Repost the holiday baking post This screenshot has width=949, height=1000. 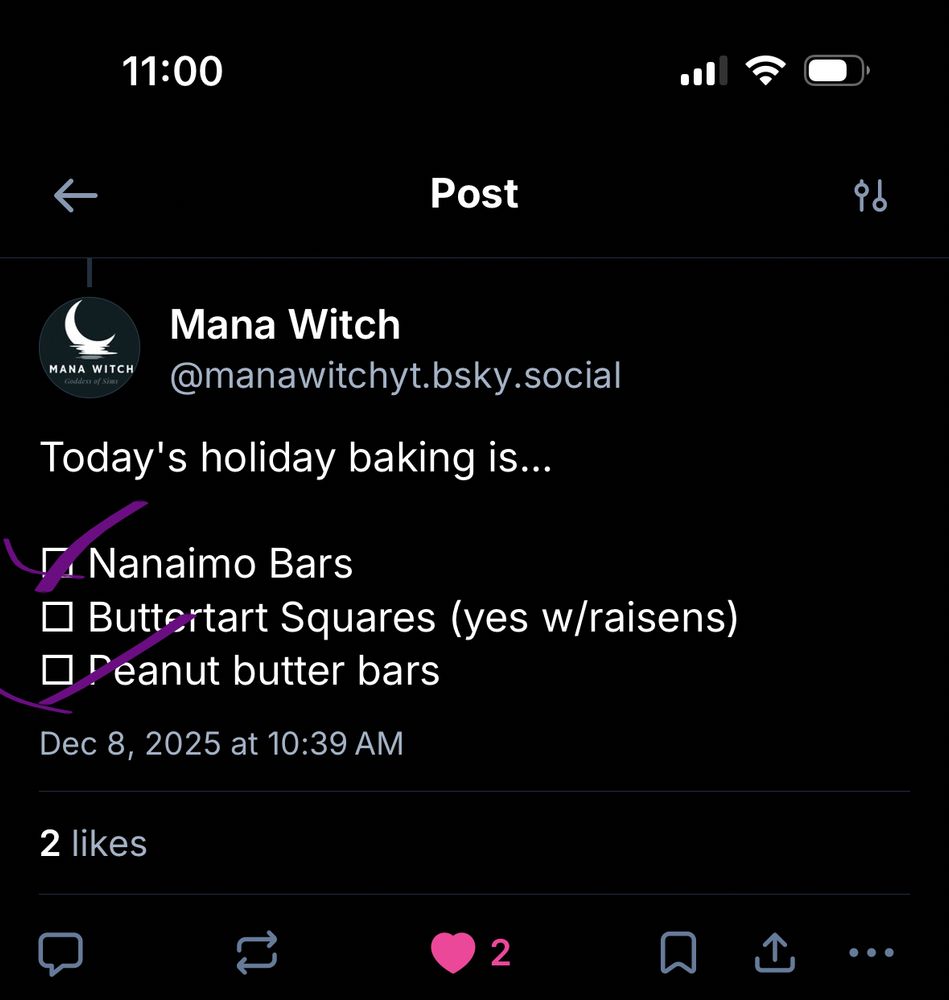coord(257,953)
